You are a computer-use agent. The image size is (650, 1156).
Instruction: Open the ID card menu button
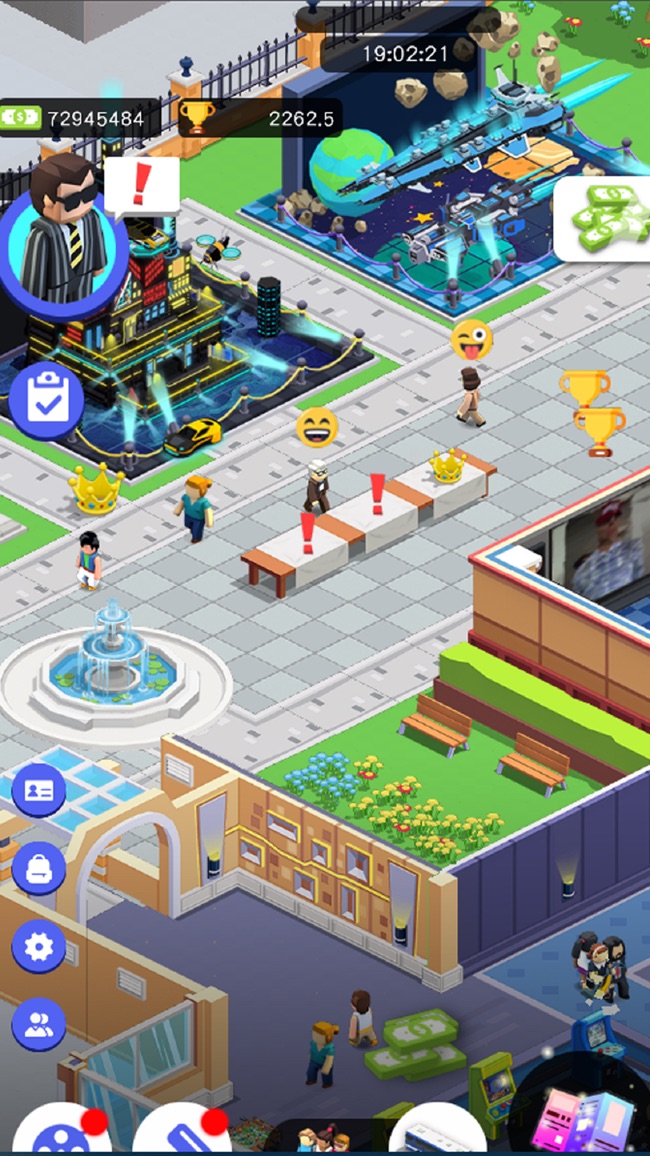pyautogui.click(x=39, y=792)
